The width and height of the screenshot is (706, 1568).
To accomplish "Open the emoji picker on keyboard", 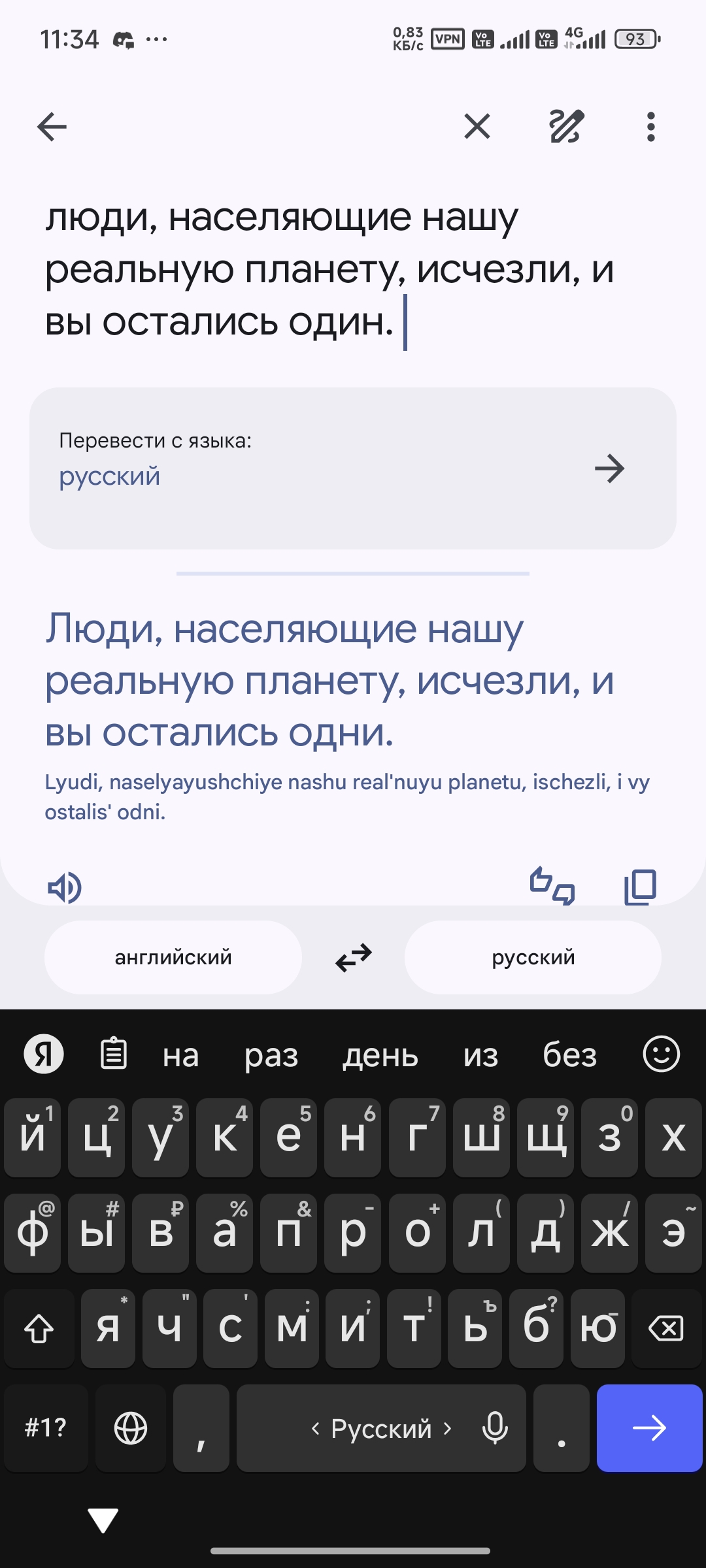I will point(661,1054).
